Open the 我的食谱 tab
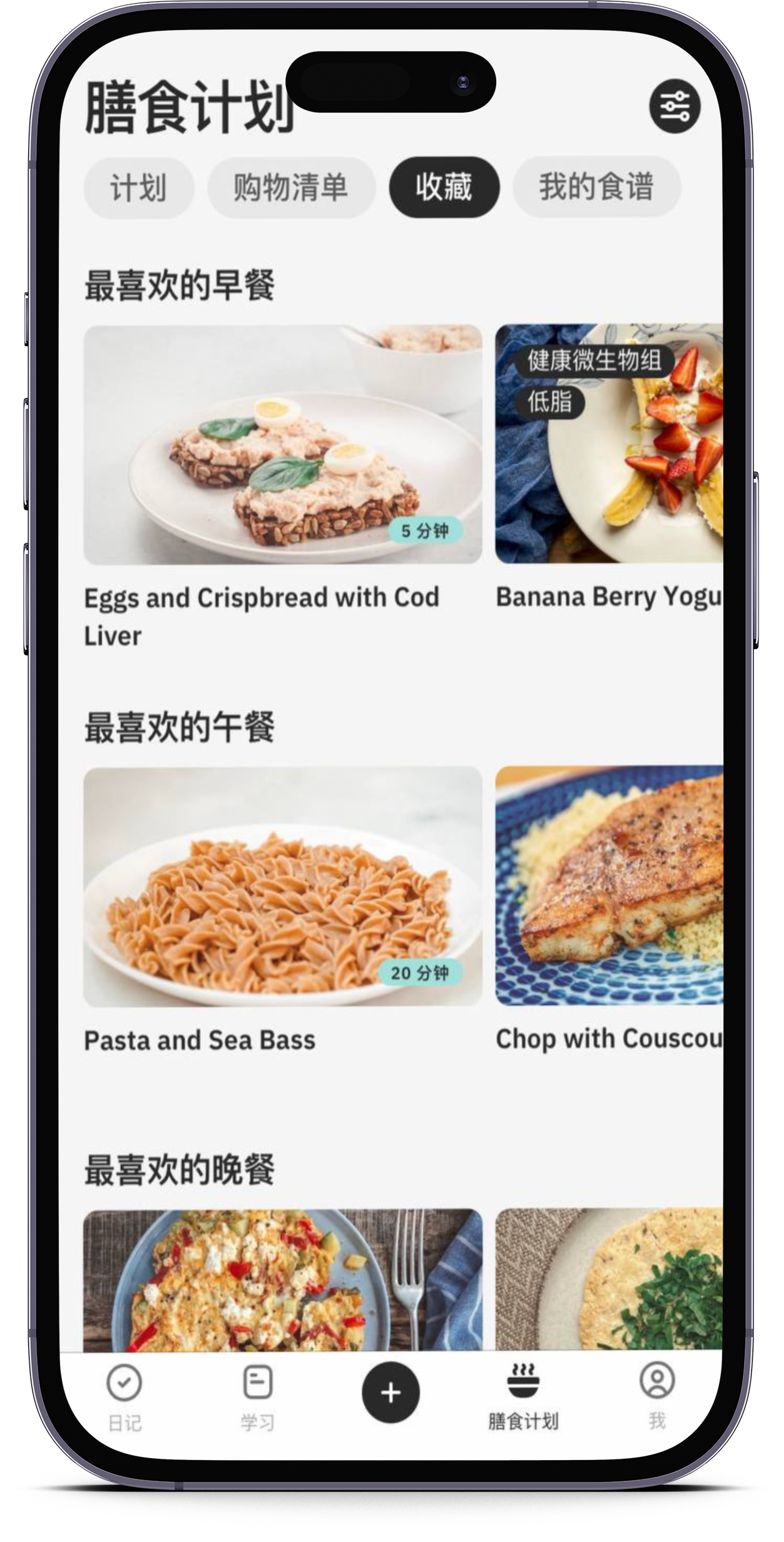 tap(596, 187)
